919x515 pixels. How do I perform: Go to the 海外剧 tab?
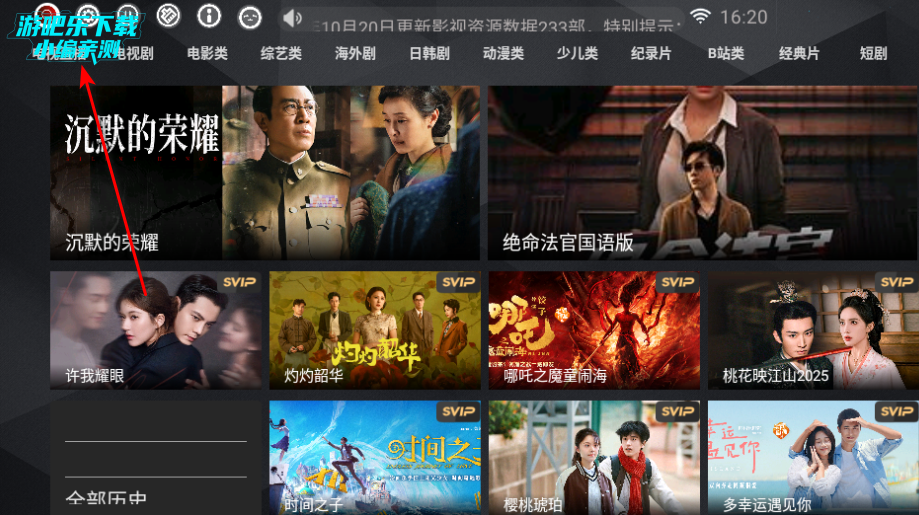(355, 53)
